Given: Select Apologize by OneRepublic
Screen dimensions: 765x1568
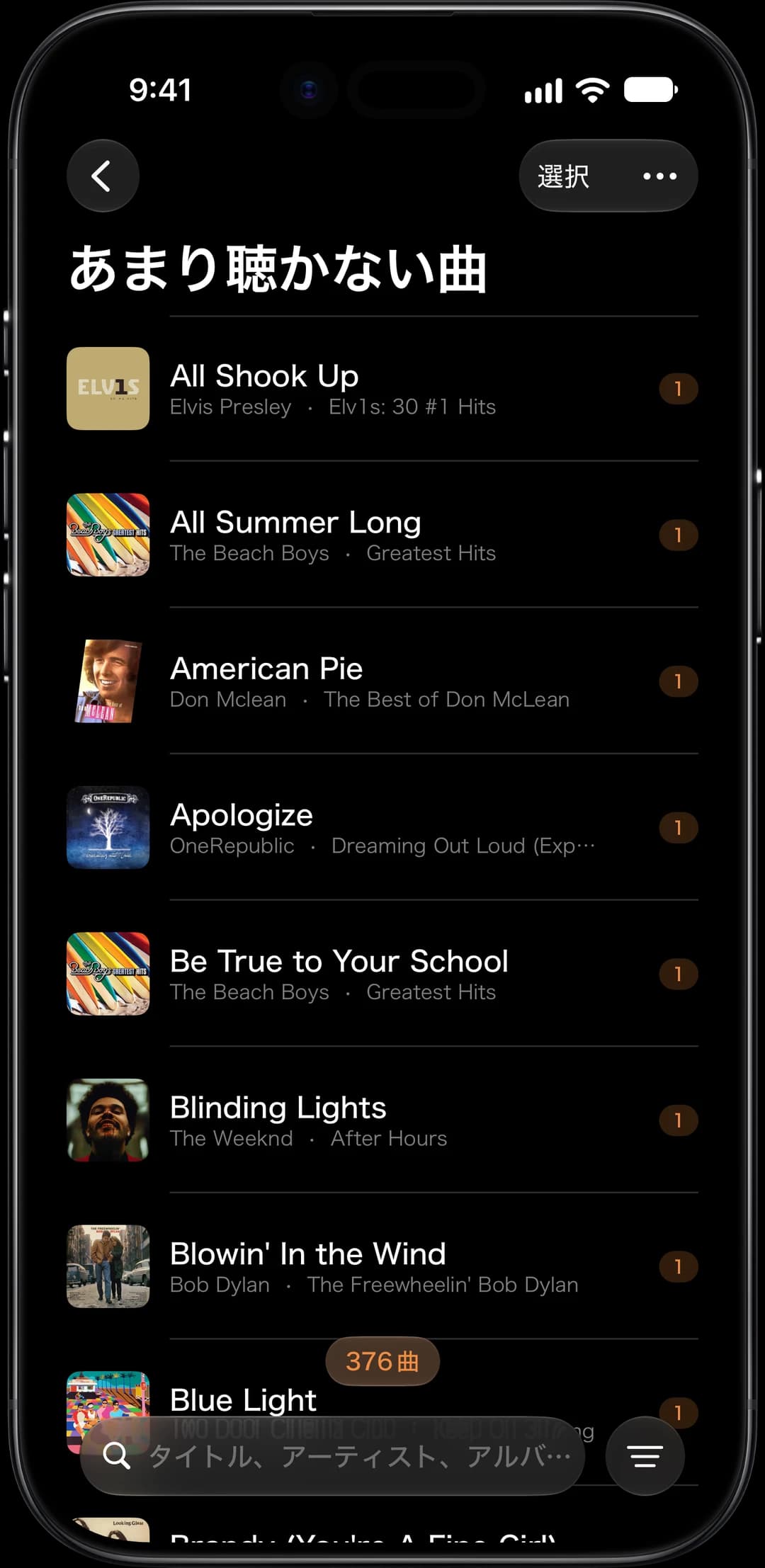Looking at the screenshot, I should point(382,827).
